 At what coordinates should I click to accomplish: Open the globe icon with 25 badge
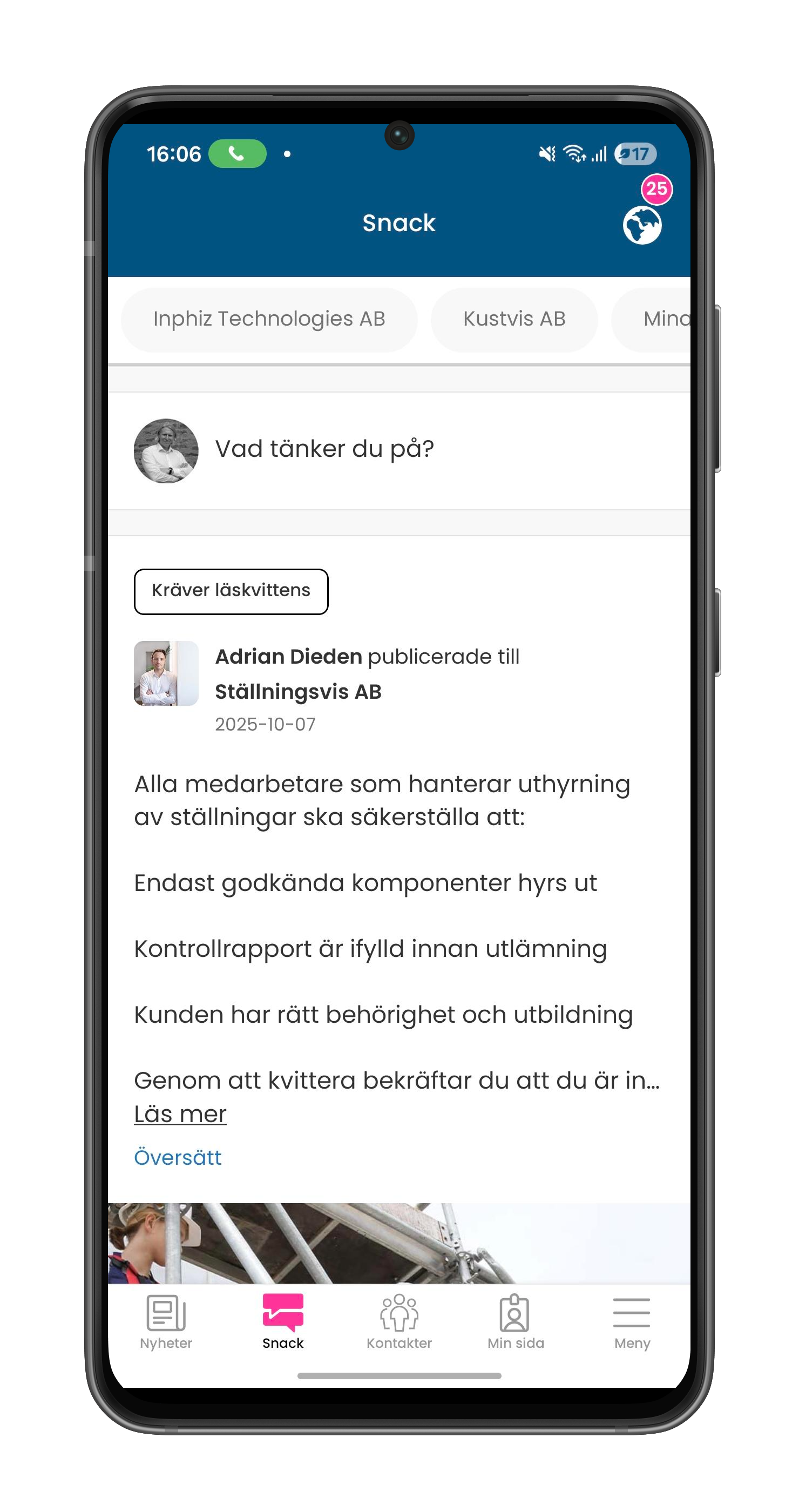[x=642, y=225]
